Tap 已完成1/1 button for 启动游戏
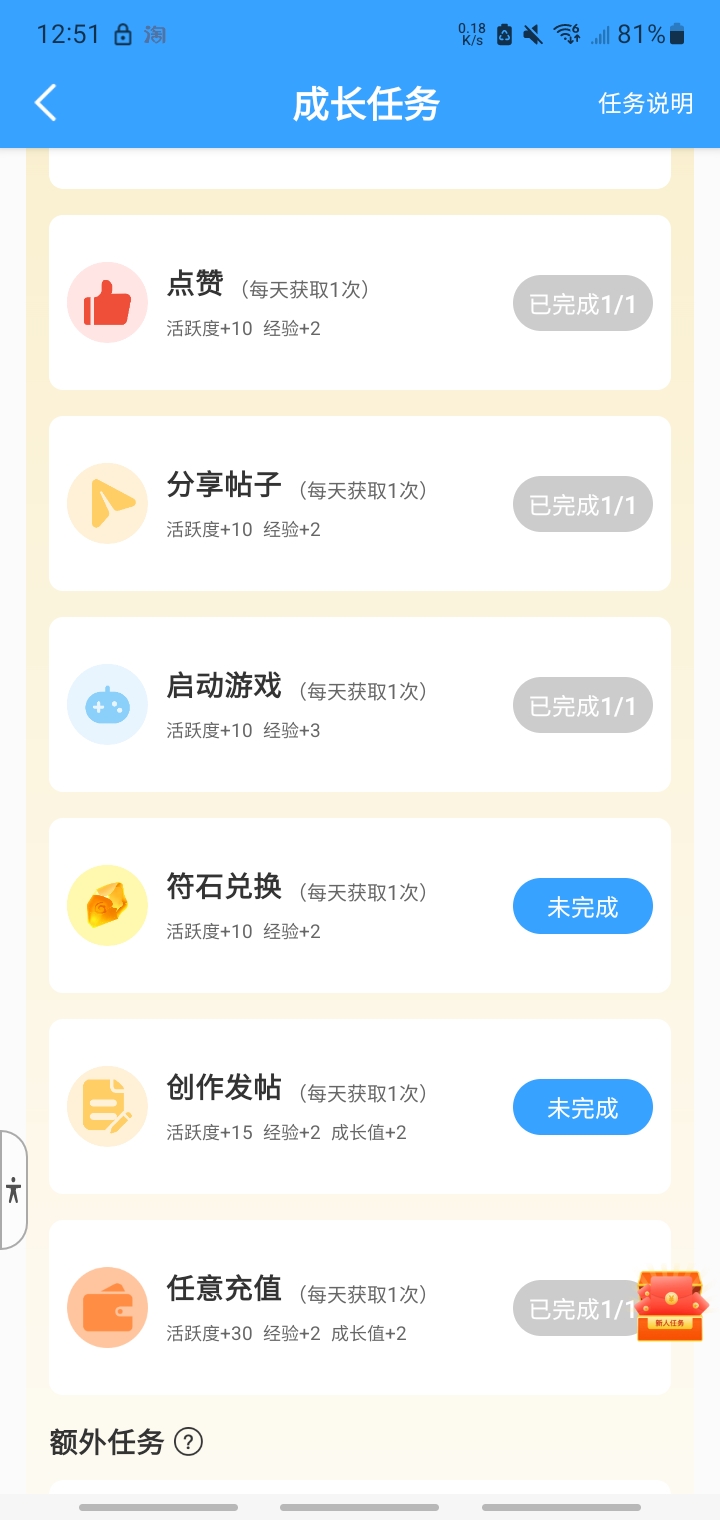This screenshot has height=1520, width=720. point(583,706)
